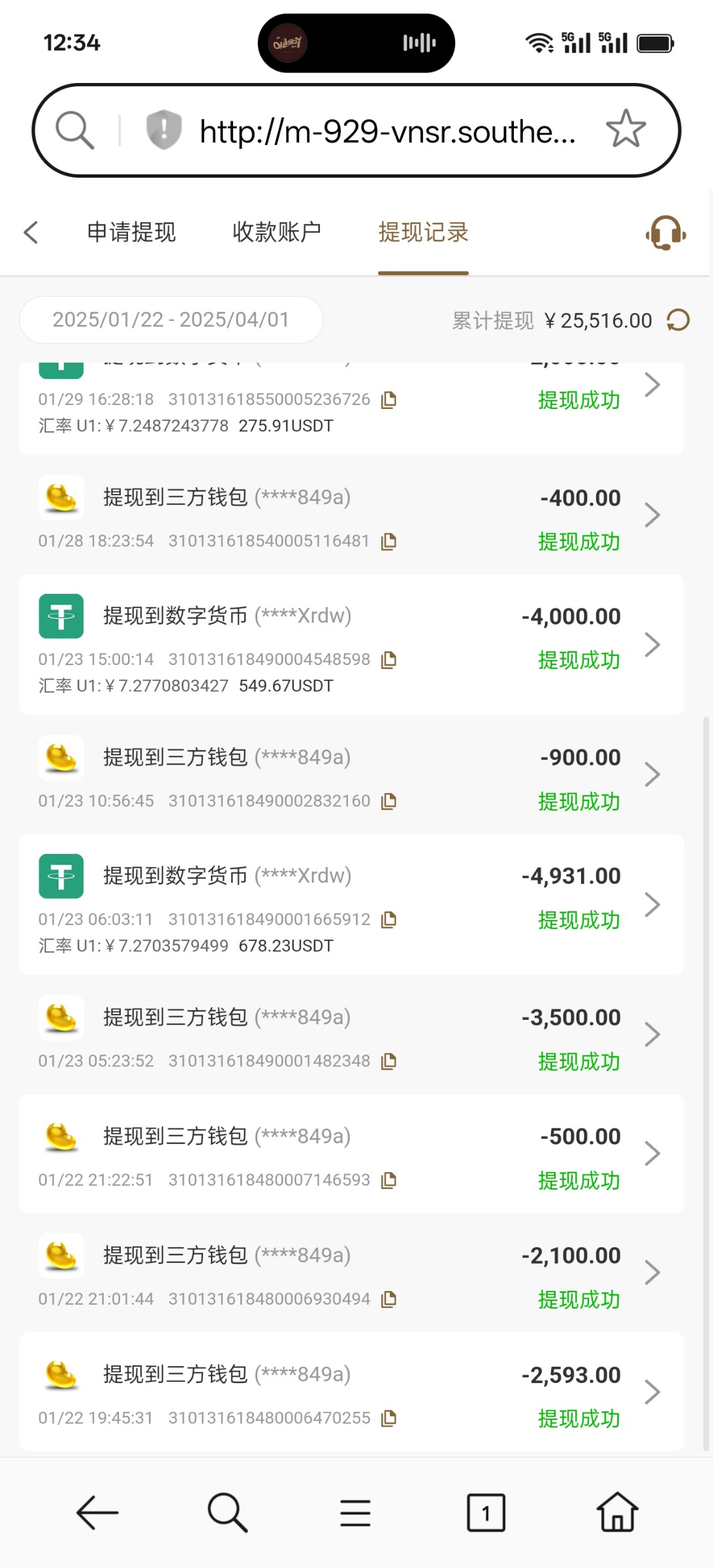Copy order number of the -2,100.00 withdrawal

tap(388, 1299)
